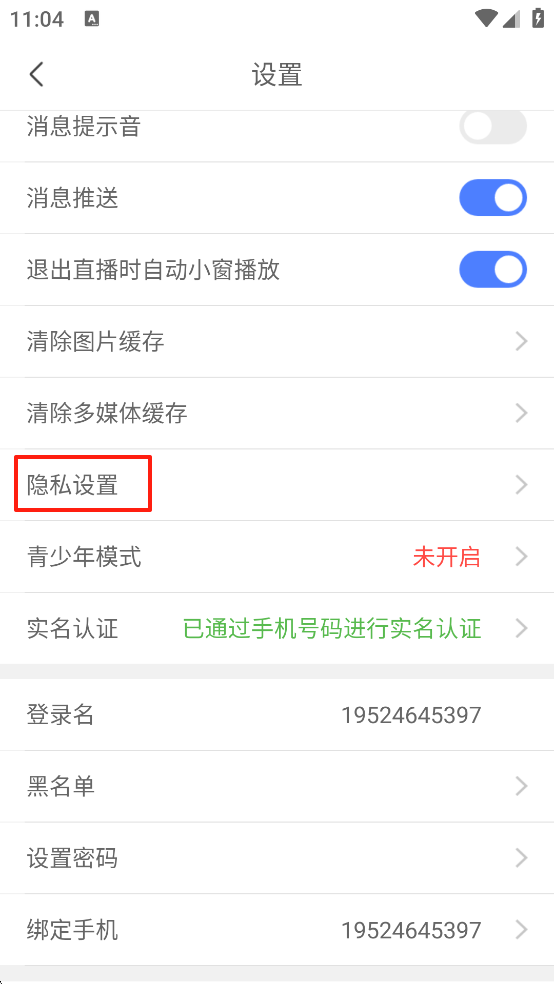The image size is (554, 984).
Task: Open 绑定手机 settings
Action: [277, 929]
